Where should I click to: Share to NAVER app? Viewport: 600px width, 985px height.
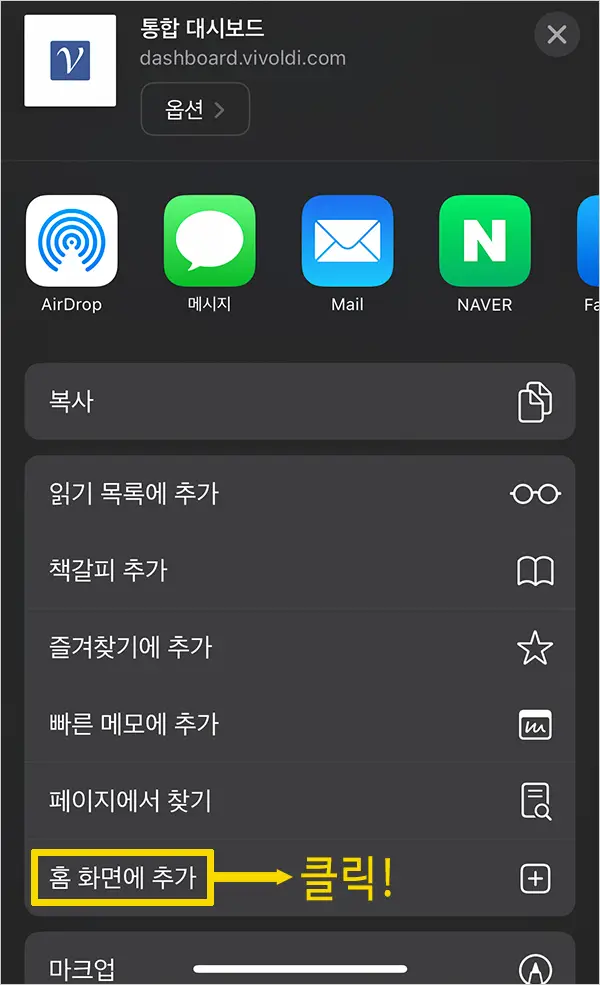[x=484, y=241]
